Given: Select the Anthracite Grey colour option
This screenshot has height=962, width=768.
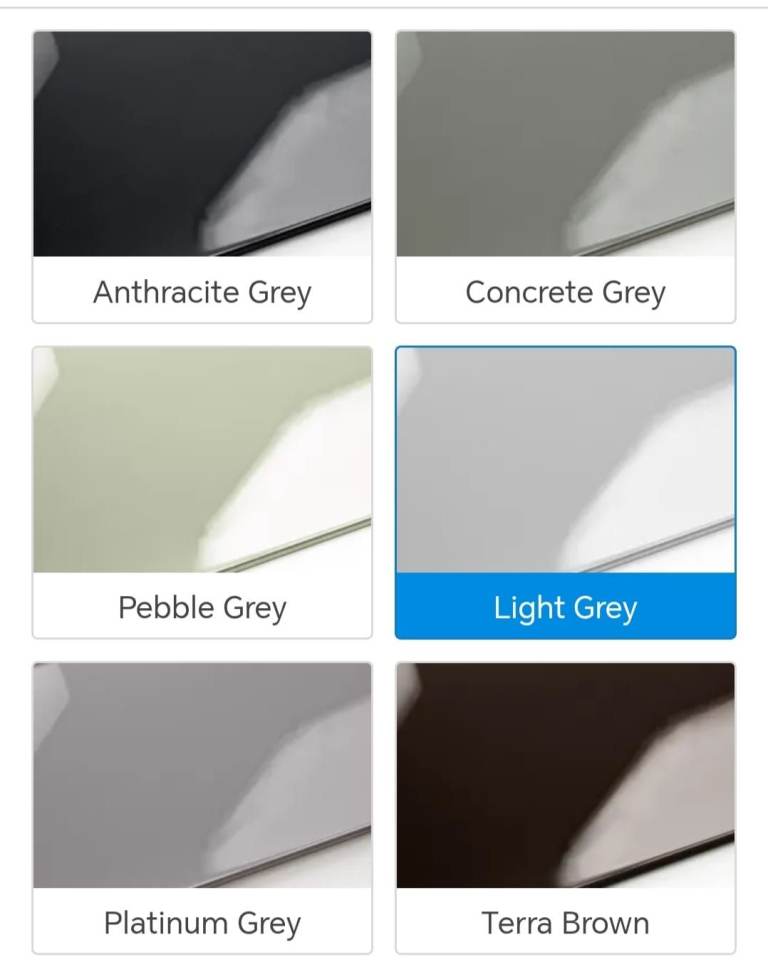Looking at the screenshot, I should coord(202,177).
